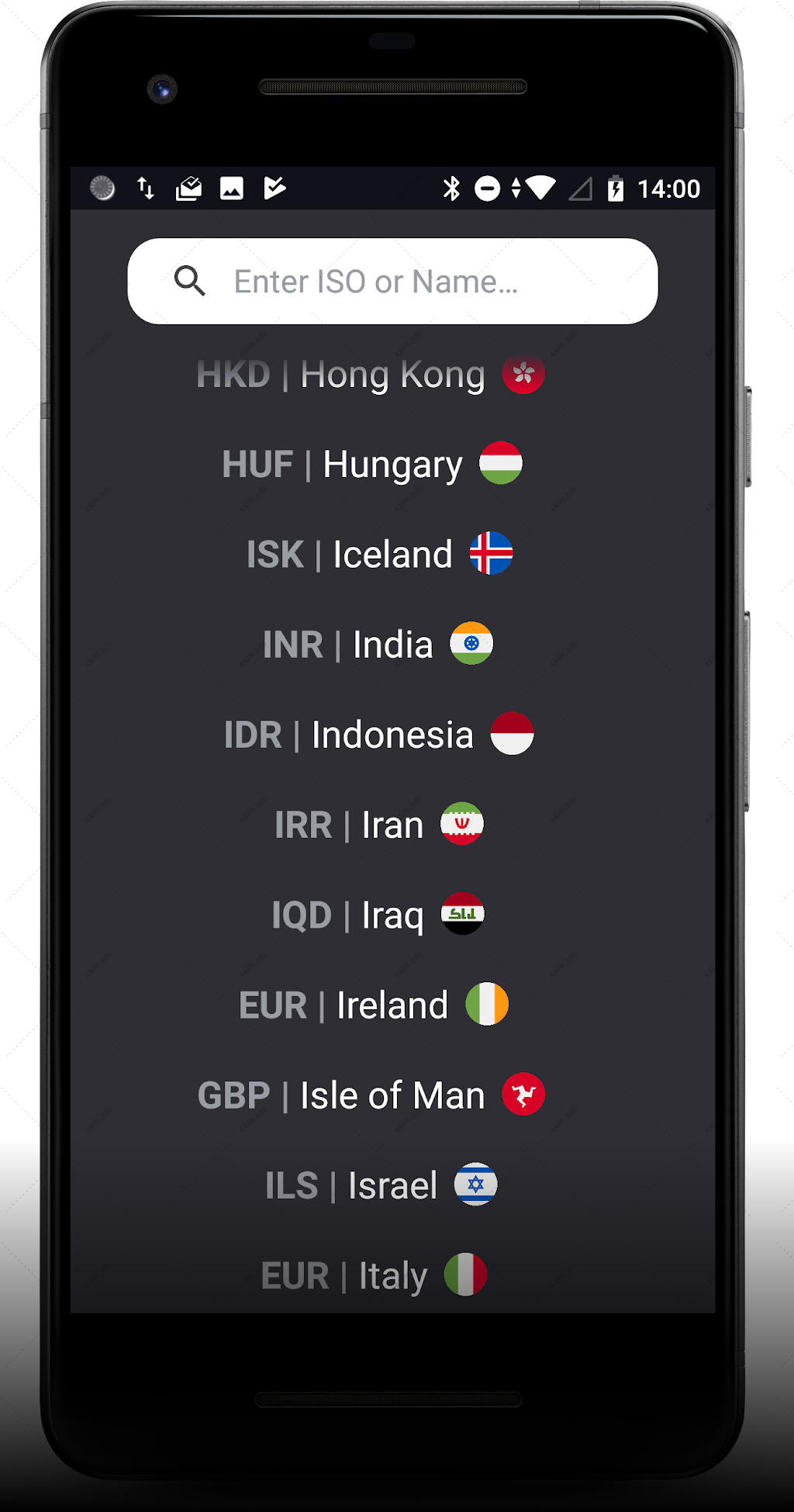Pick INR | India currency
The image size is (794, 1512).
point(378,644)
